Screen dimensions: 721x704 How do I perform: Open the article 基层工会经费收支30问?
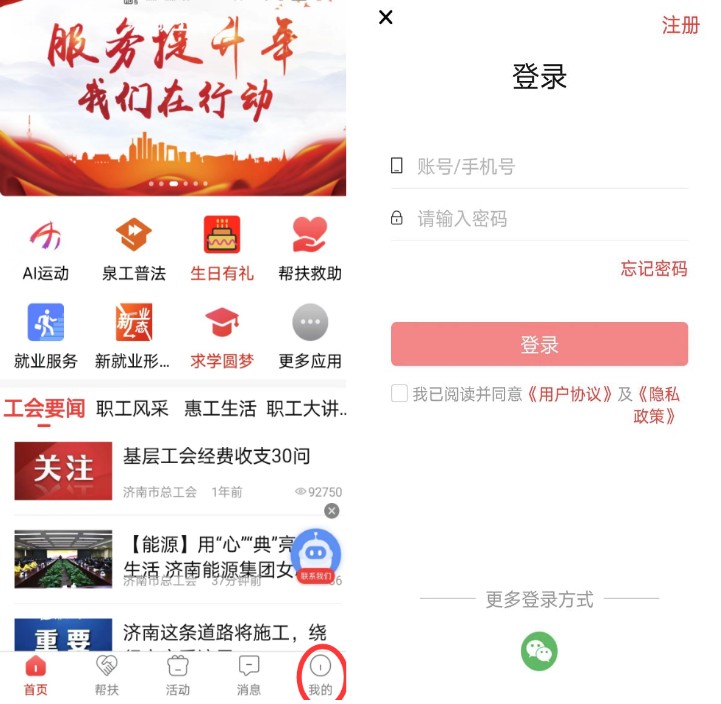(216, 456)
